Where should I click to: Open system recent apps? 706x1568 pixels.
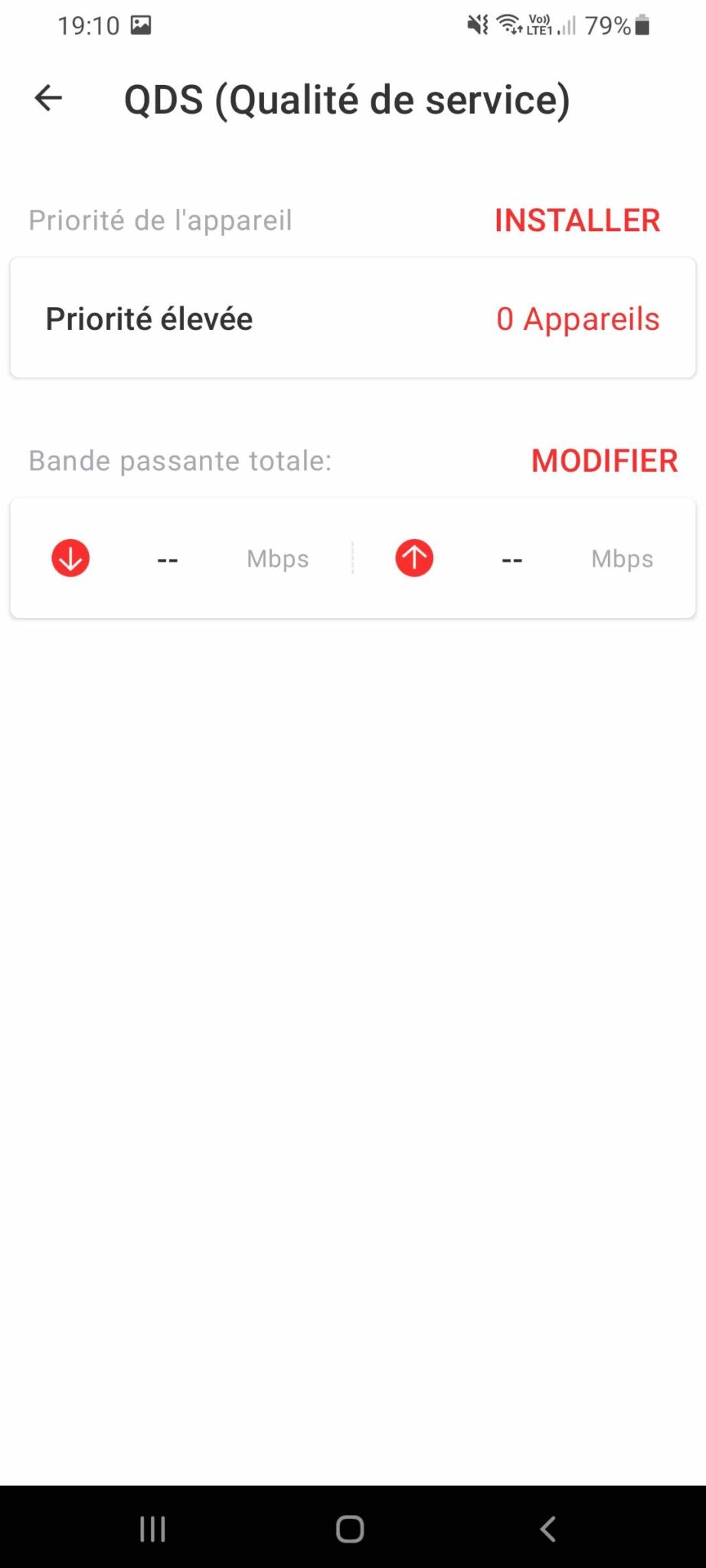click(x=152, y=1529)
